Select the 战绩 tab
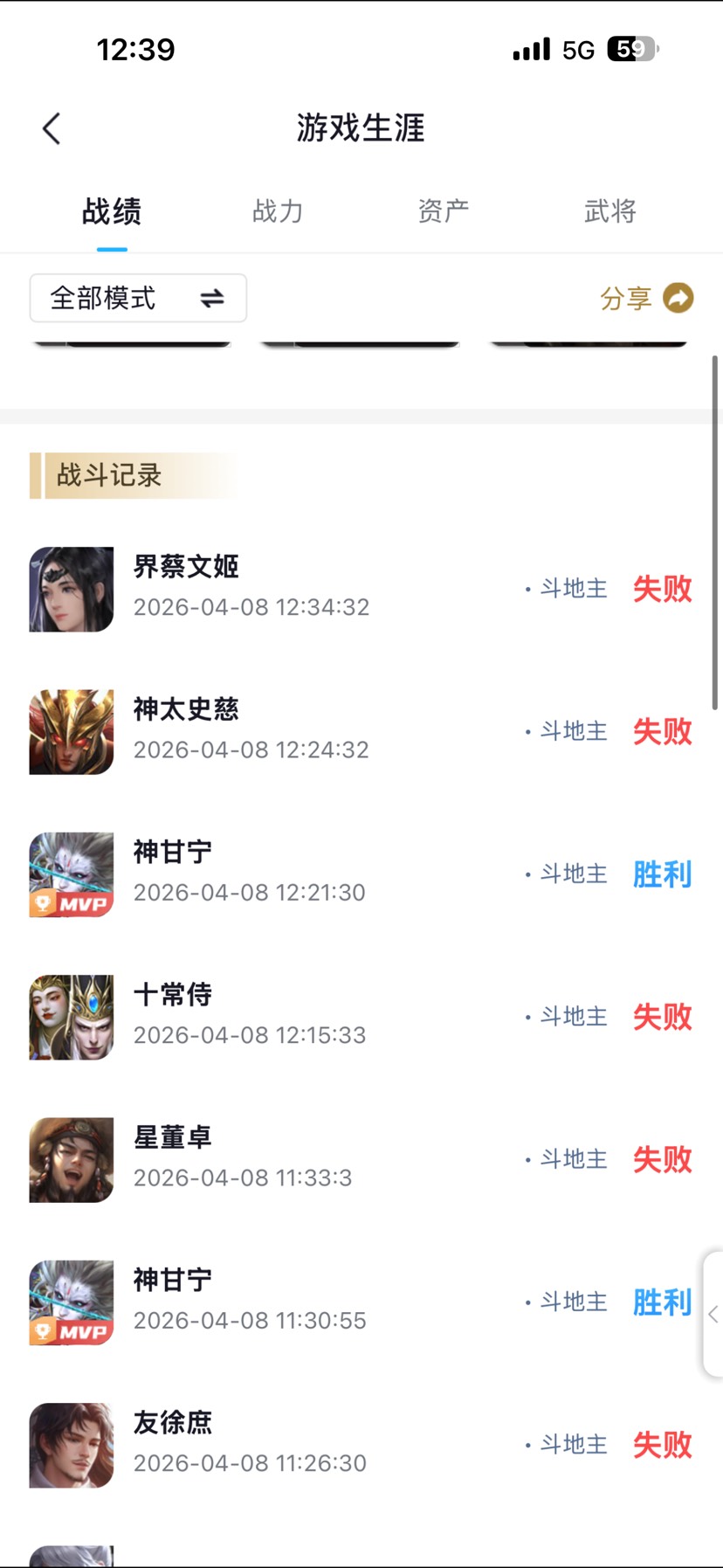This screenshot has height=1568, width=723. [x=112, y=211]
